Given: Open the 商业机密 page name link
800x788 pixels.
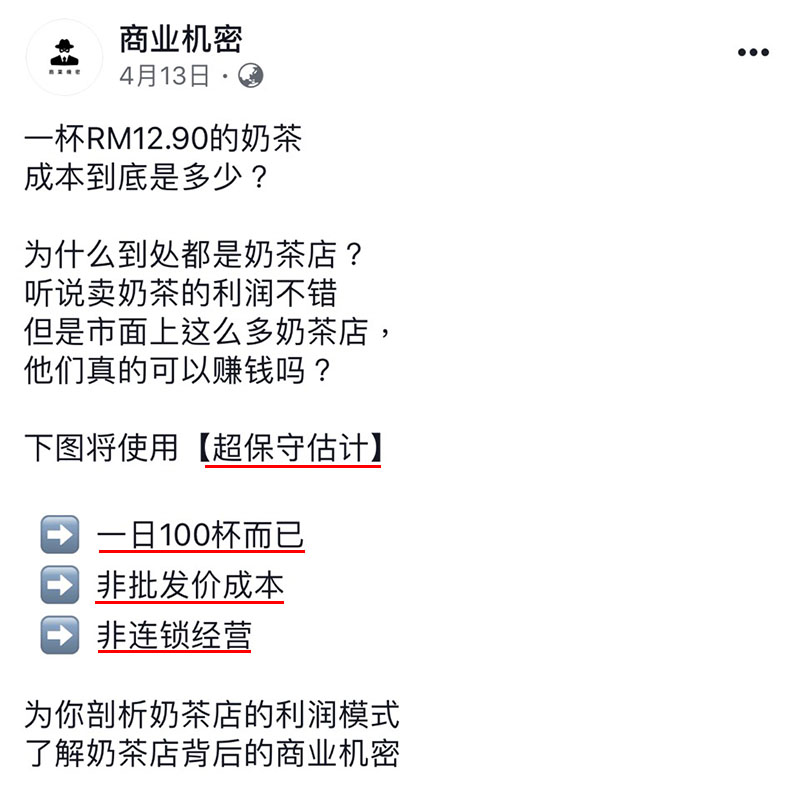Looking at the screenshot, I should click(x=180, y=39).
